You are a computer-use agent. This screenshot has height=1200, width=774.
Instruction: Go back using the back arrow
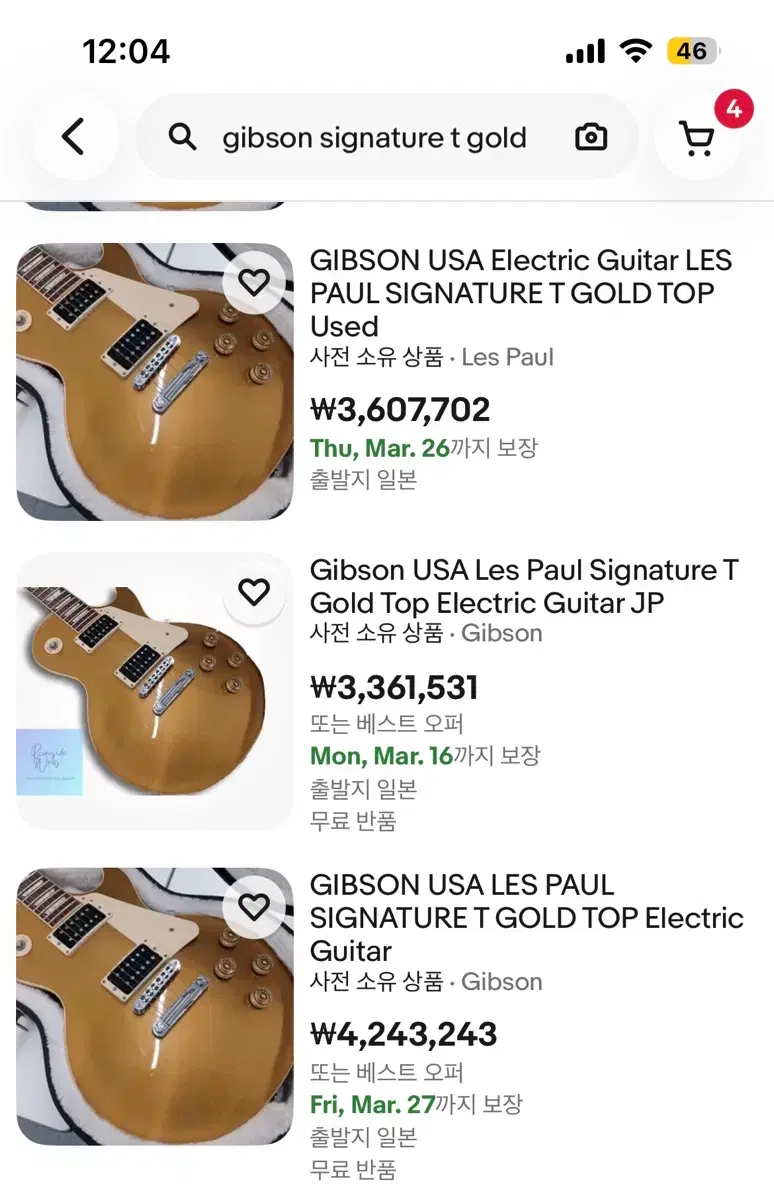(x=74, y=137)
